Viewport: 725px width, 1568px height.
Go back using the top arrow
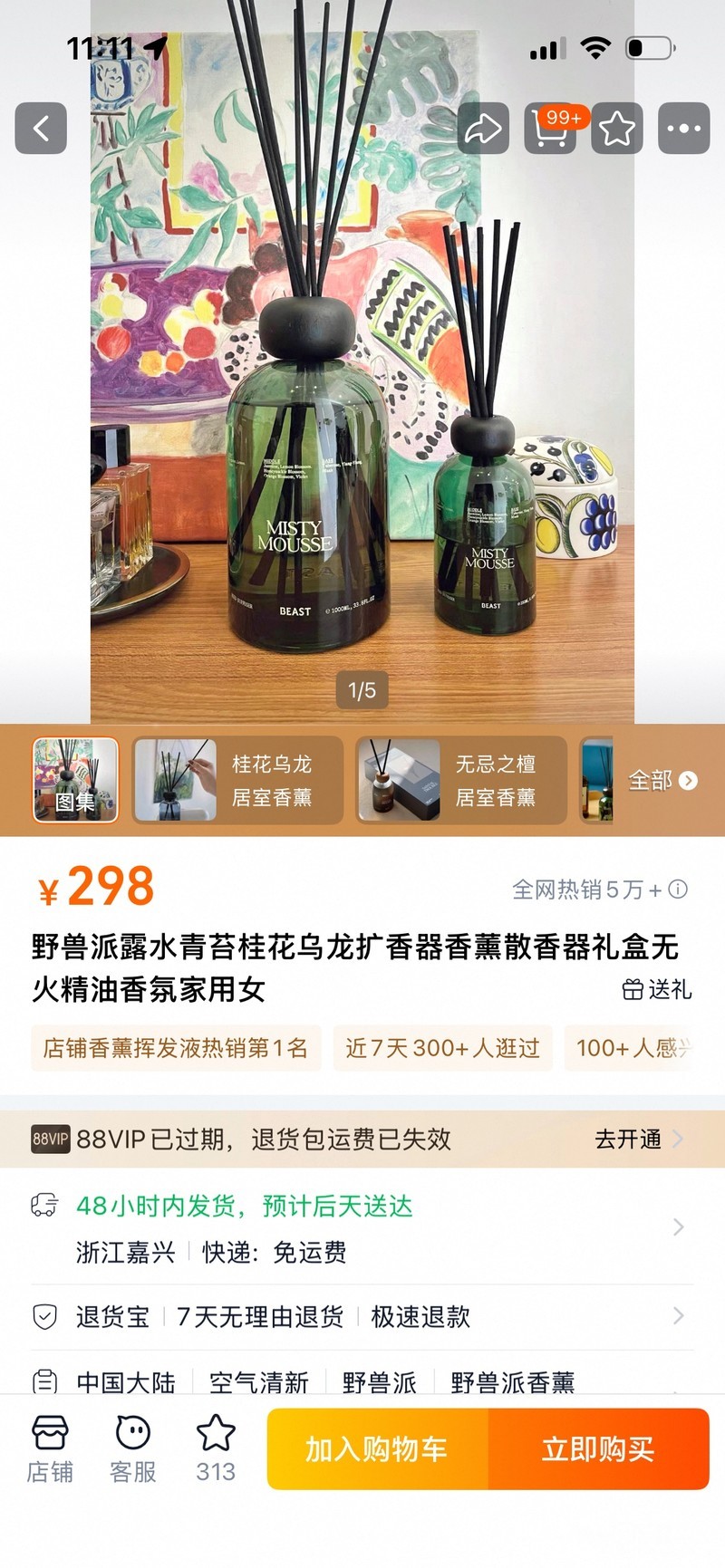pyautogui.click(x=41, y=129)
